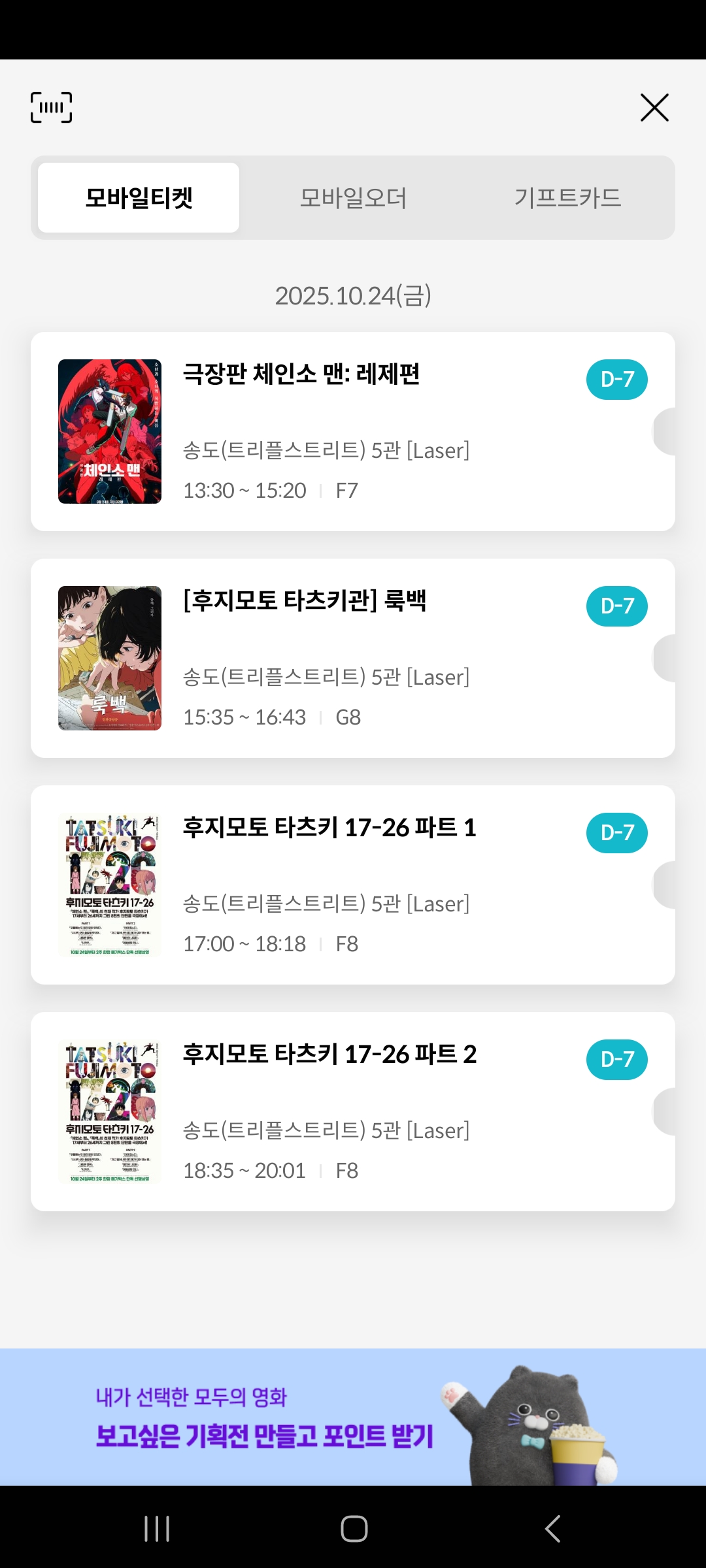Close the mobile ticket screen
The width and height of the screenshot is (706, 1568).
(x=654, y=108)
